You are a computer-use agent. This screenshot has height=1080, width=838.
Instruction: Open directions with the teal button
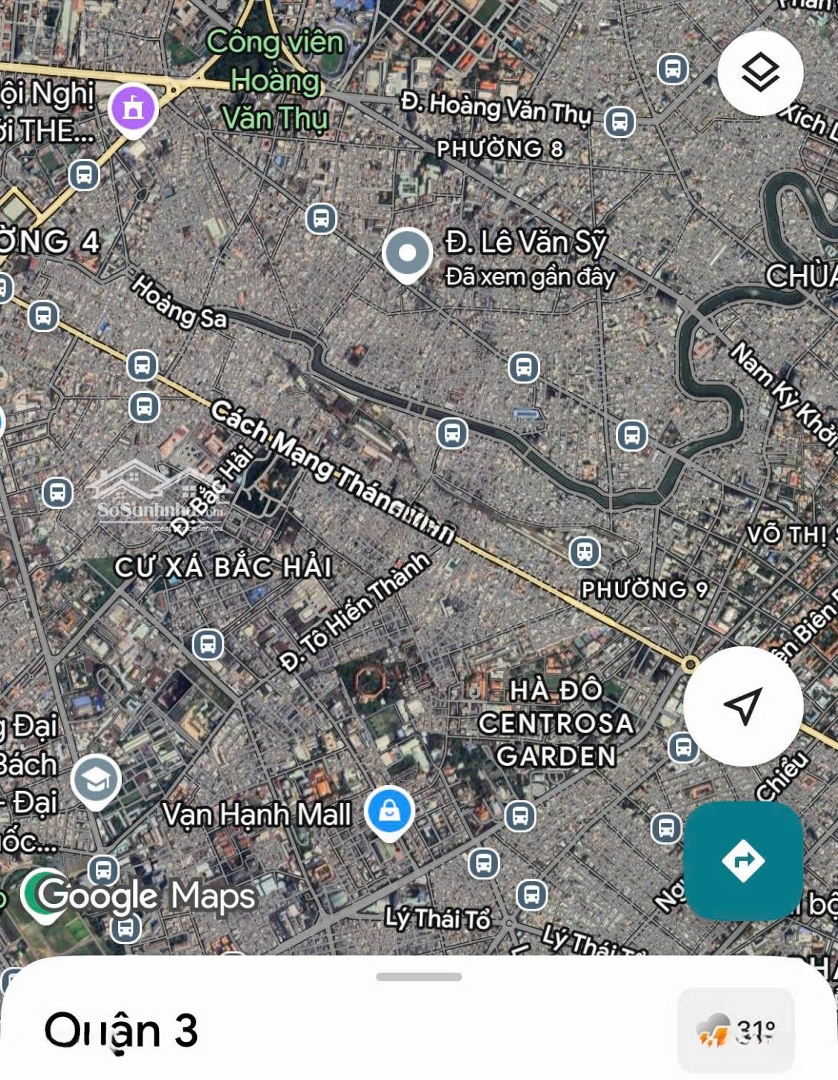tap(743, 861)
